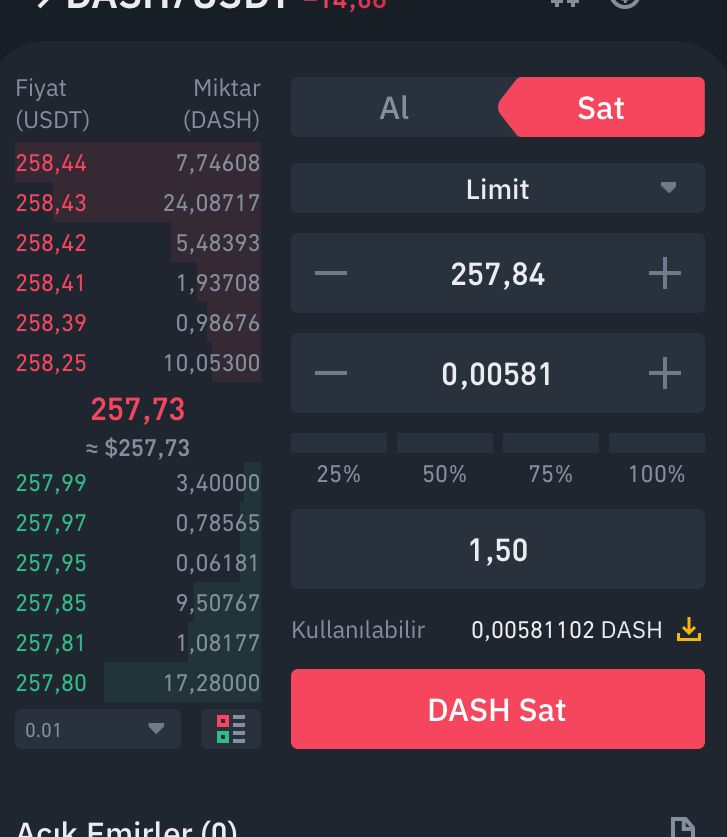Increase the price 257,84 with plus
Viewport: 727px width, 837px height.
point(665,274)
